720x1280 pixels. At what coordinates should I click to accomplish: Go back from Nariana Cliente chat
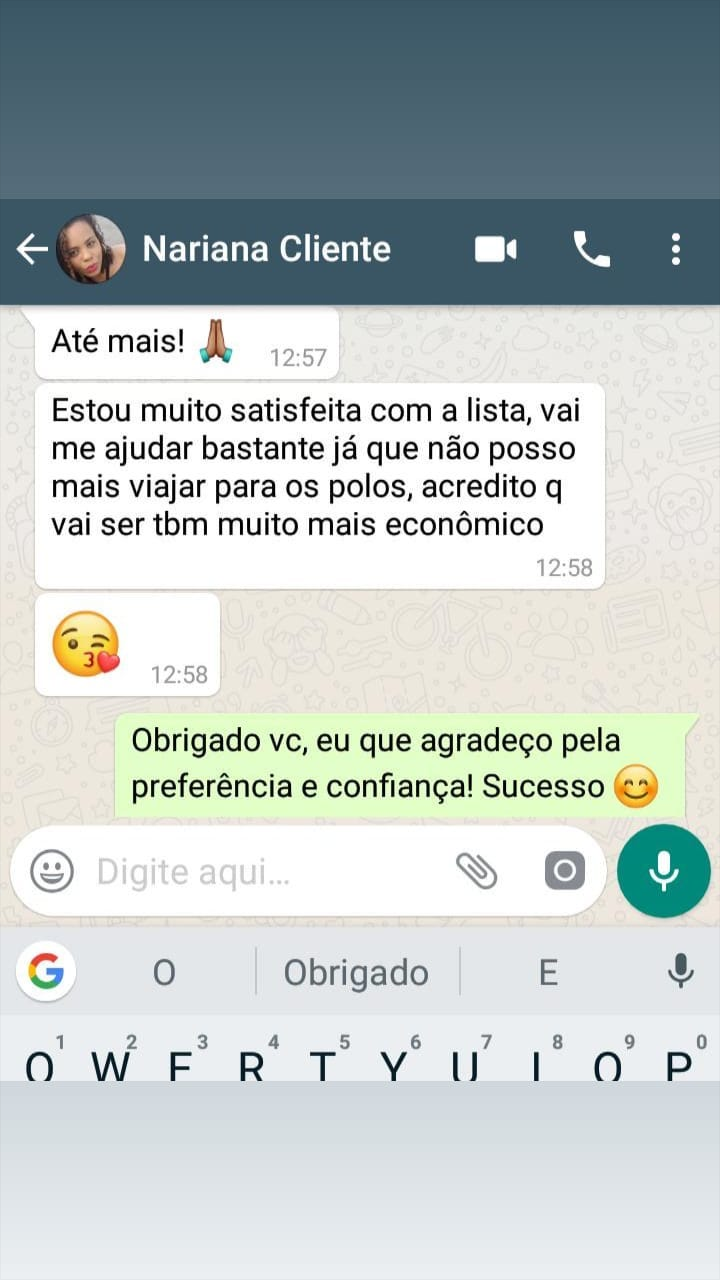coord(32,249)
